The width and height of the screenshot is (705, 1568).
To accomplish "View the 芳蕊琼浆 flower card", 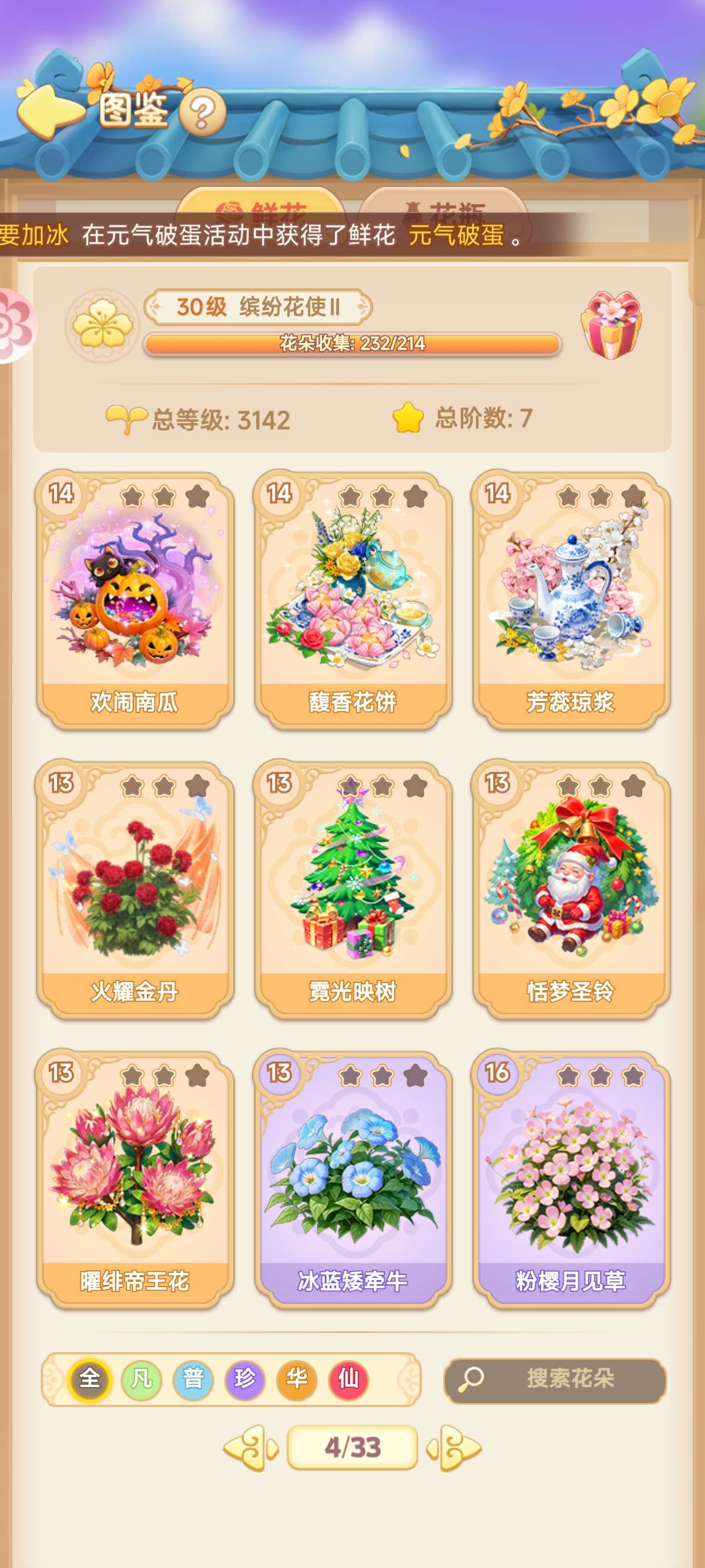I will 570,600.
